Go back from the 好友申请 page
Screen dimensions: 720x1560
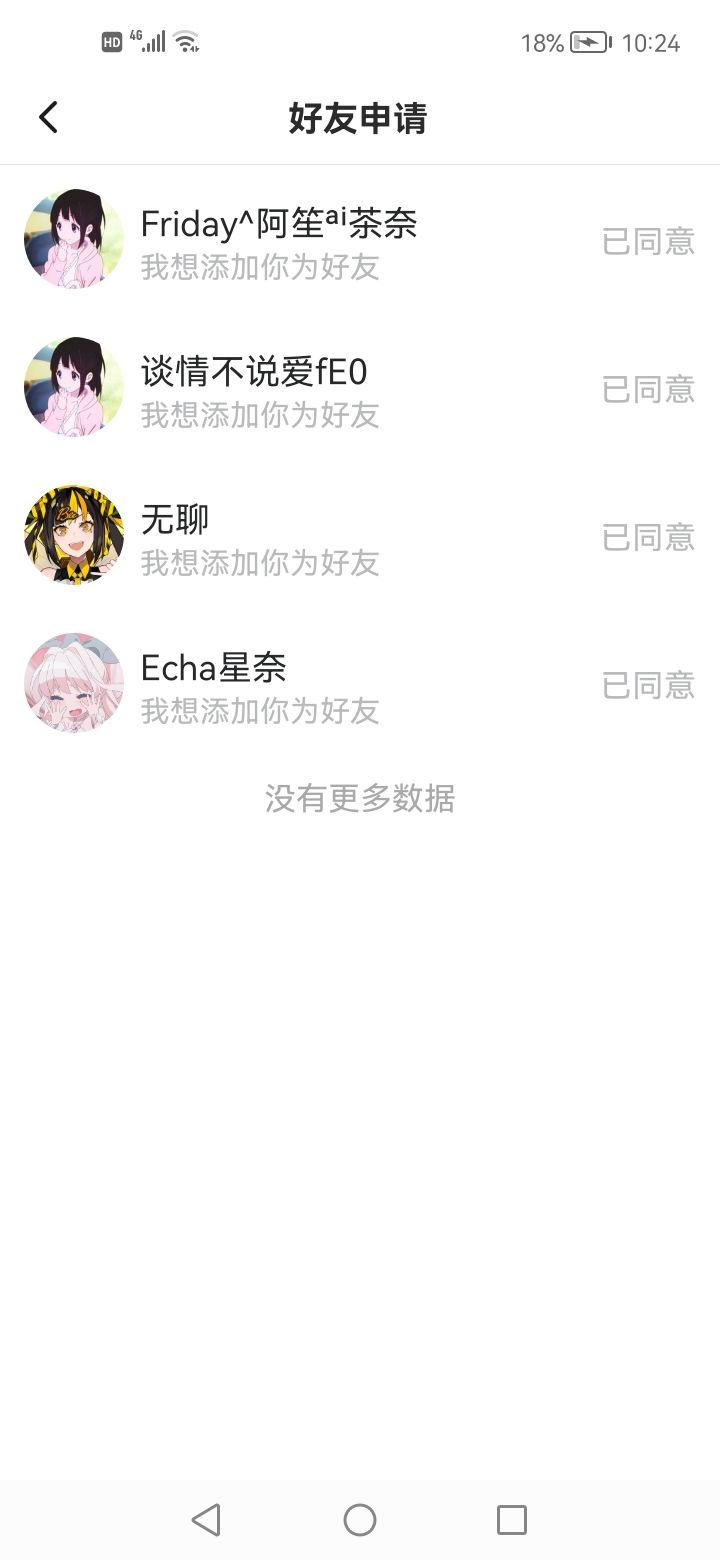[48, 118]
